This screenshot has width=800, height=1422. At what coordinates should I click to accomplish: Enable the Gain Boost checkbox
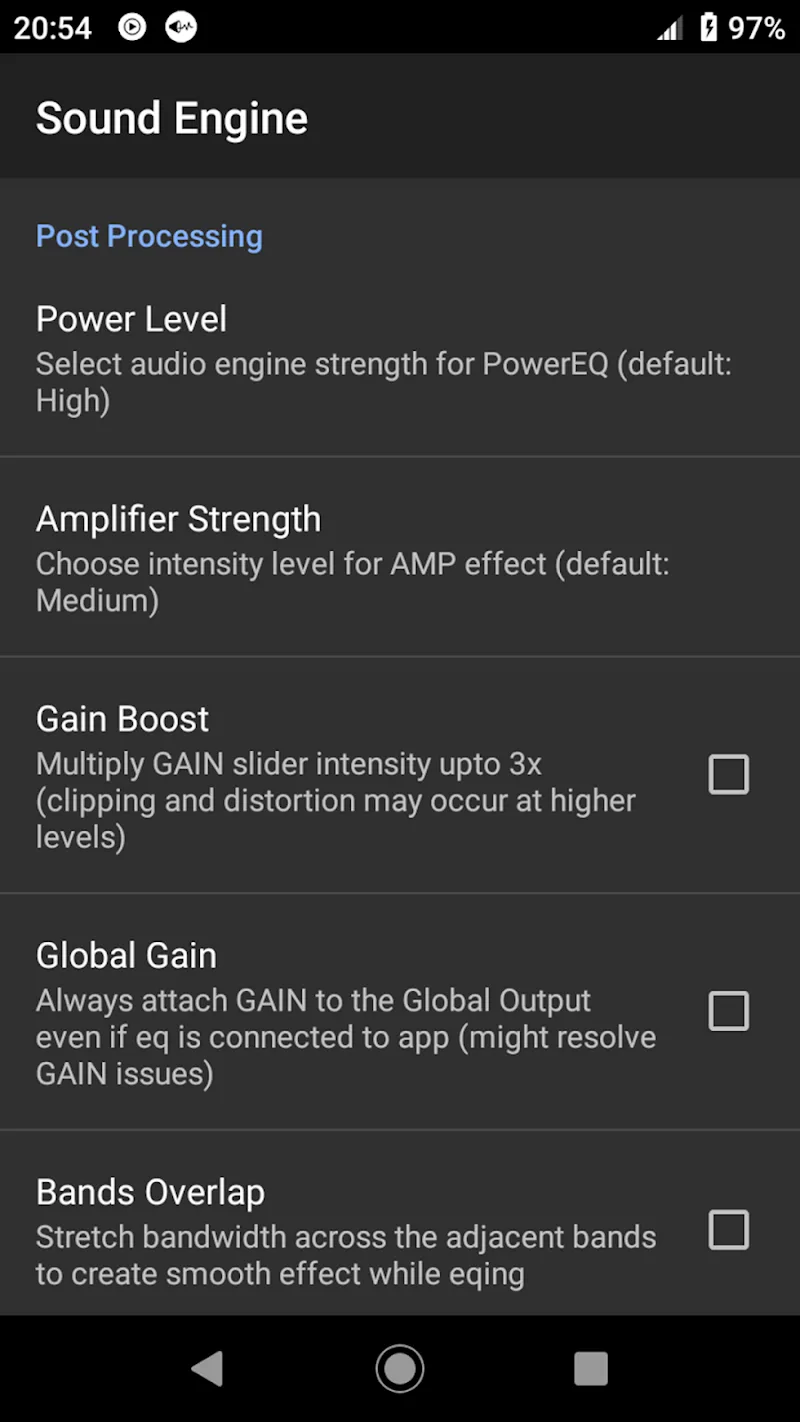(x=728, y=775)
